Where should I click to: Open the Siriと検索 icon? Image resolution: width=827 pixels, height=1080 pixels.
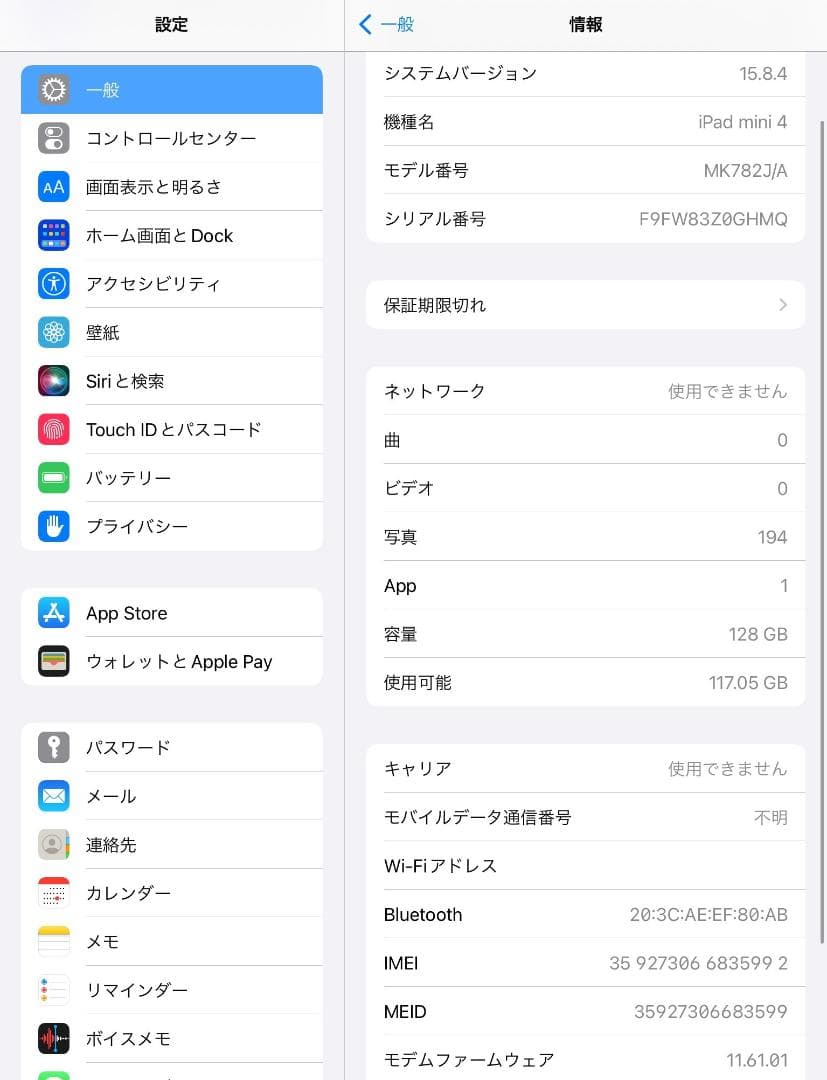pos(53,380)
